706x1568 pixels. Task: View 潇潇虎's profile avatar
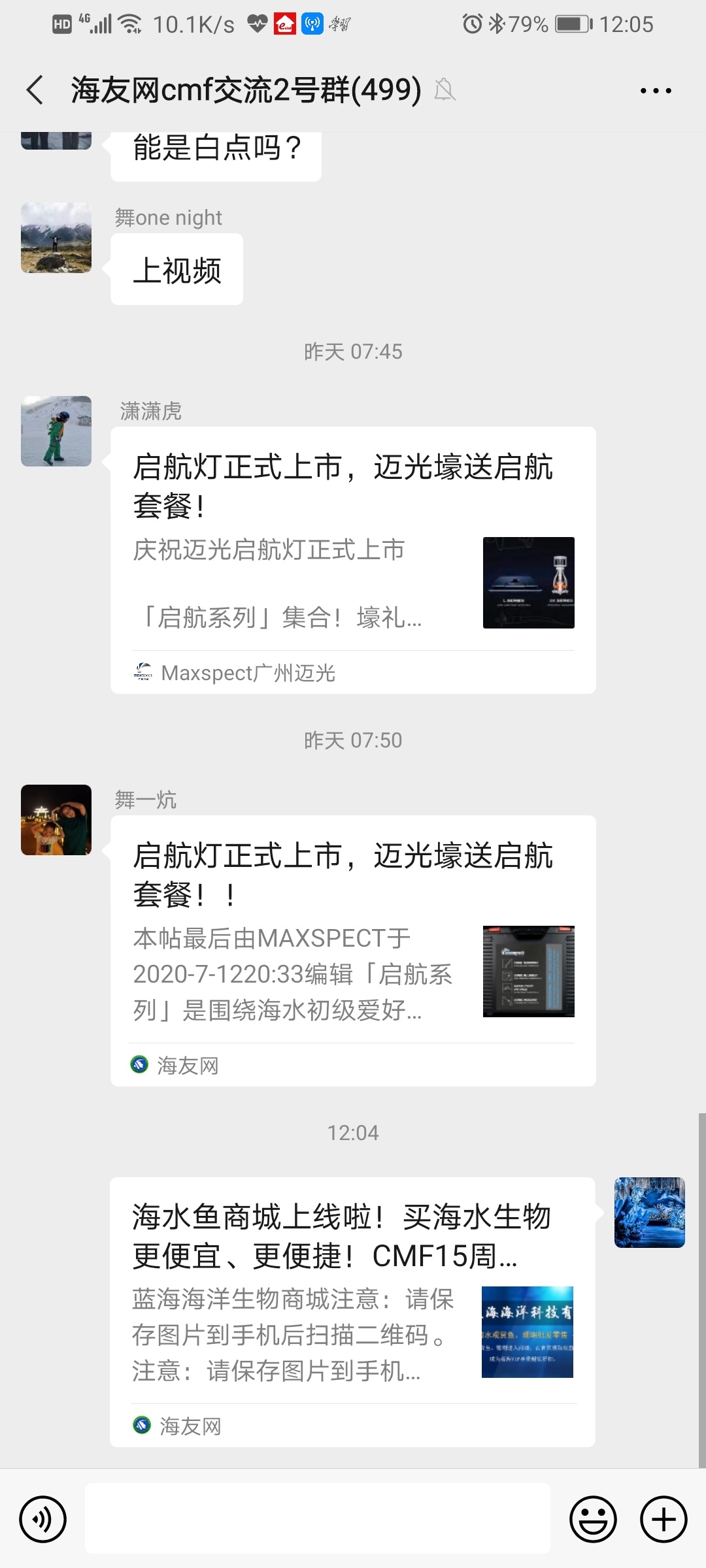click(x=56, y=431)
